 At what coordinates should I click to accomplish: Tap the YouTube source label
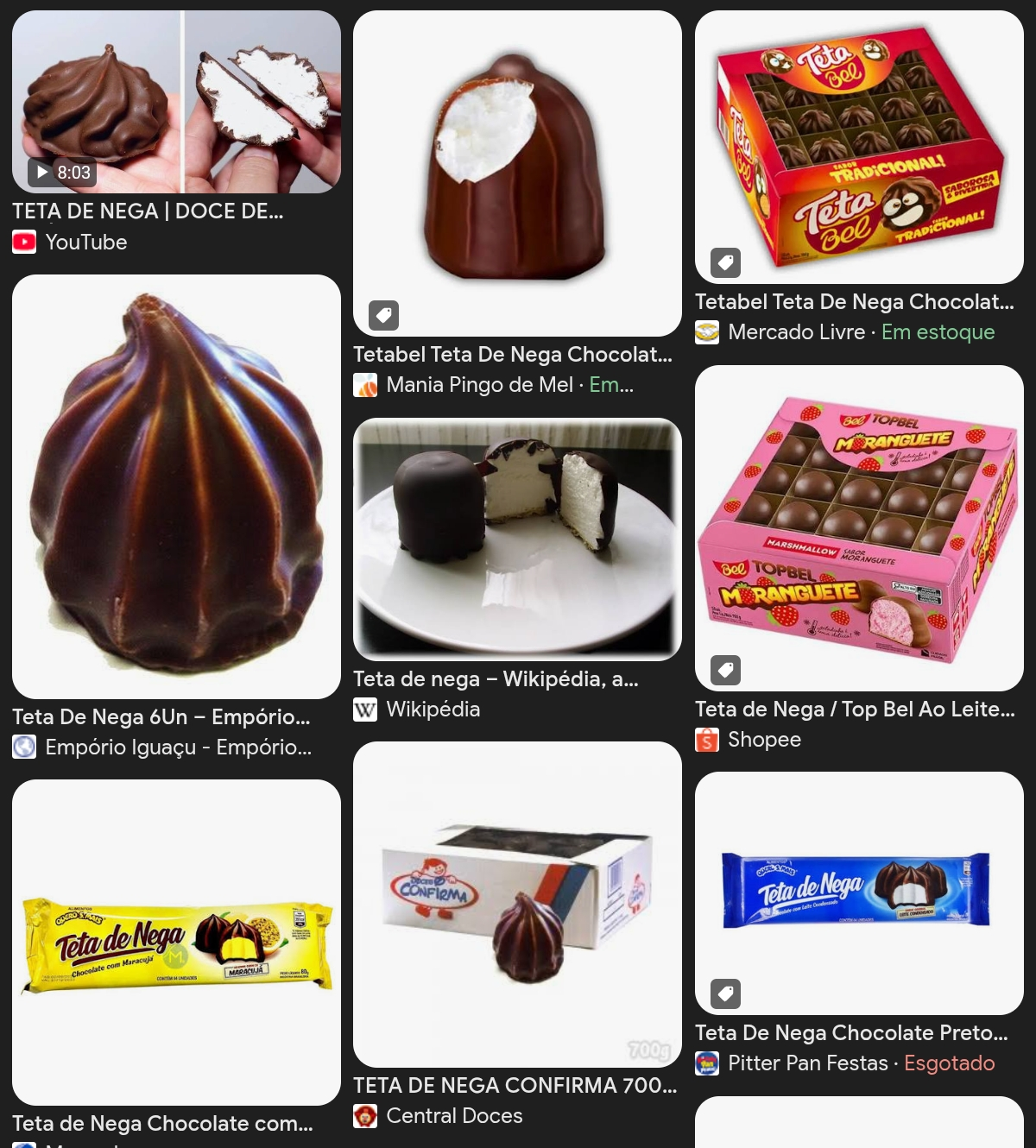point(85,243)
